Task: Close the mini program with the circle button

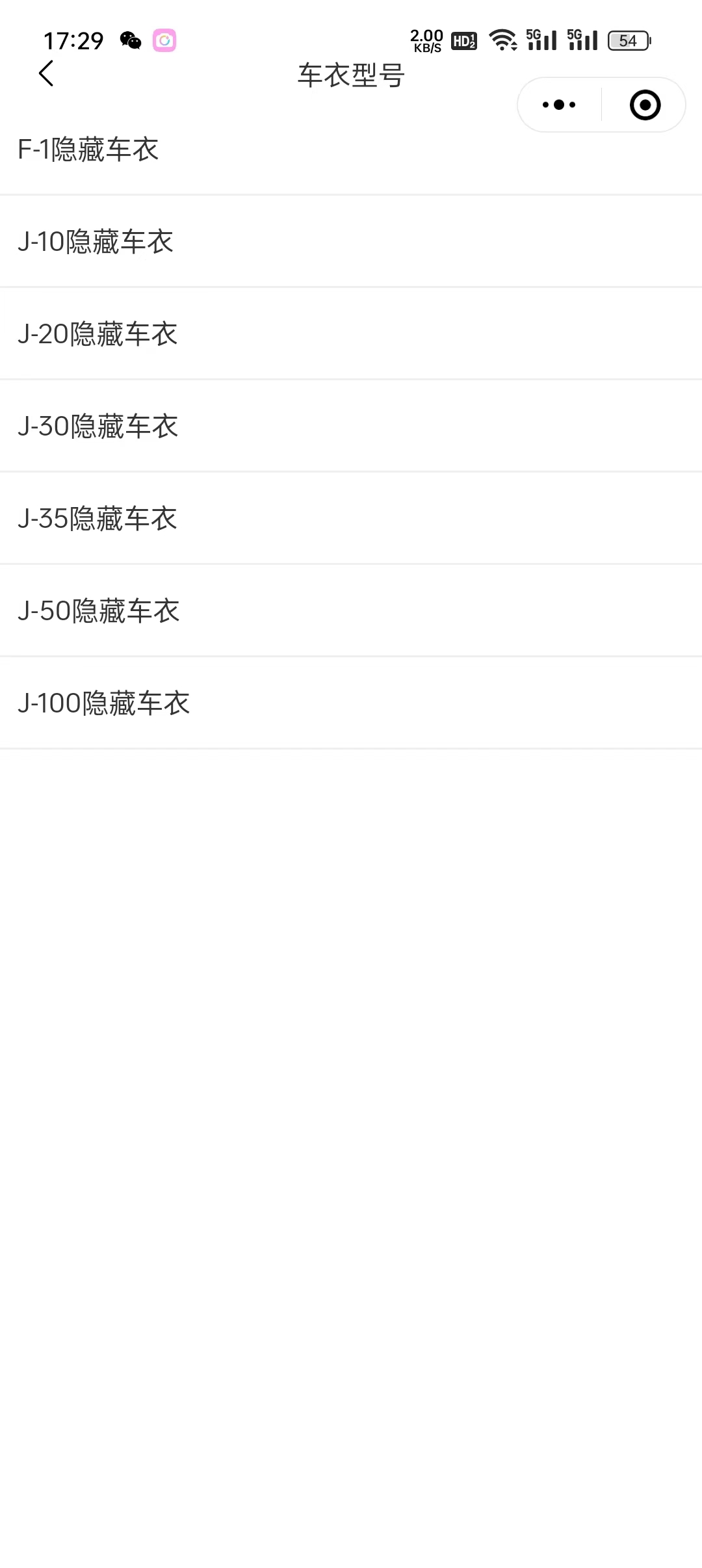Action: [645, 105]
